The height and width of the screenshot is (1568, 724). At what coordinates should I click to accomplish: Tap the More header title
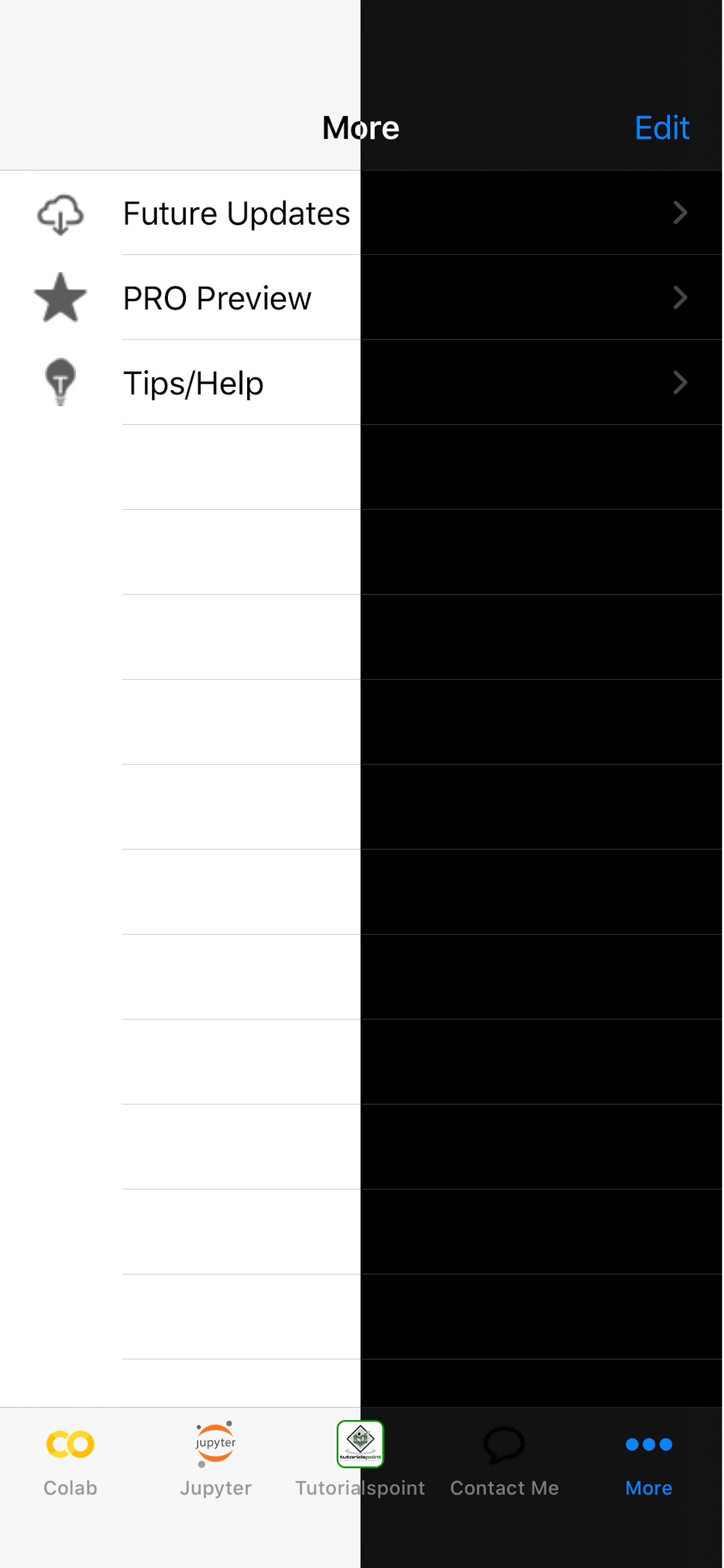[x=360, y=128]
